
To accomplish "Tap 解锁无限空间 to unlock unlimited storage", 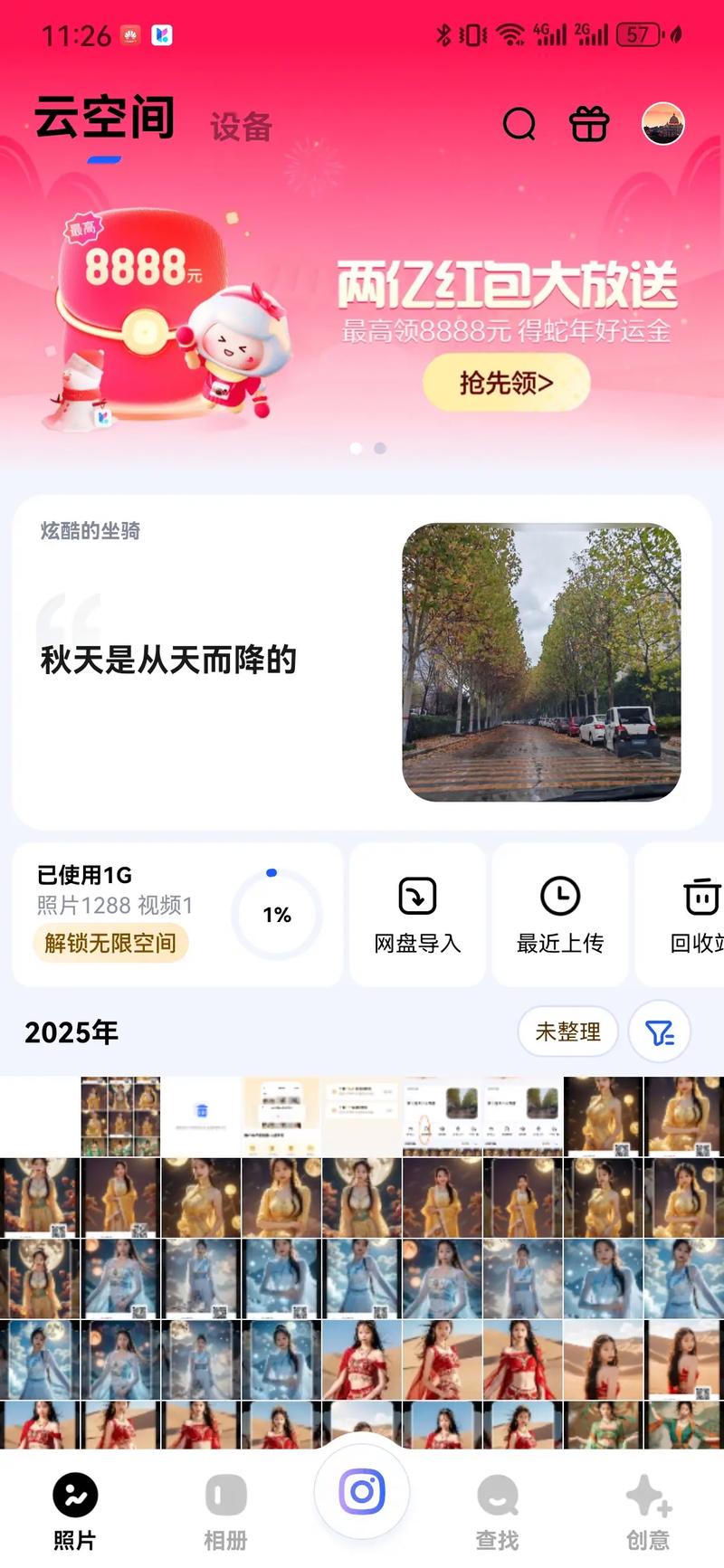I will 110,944.
